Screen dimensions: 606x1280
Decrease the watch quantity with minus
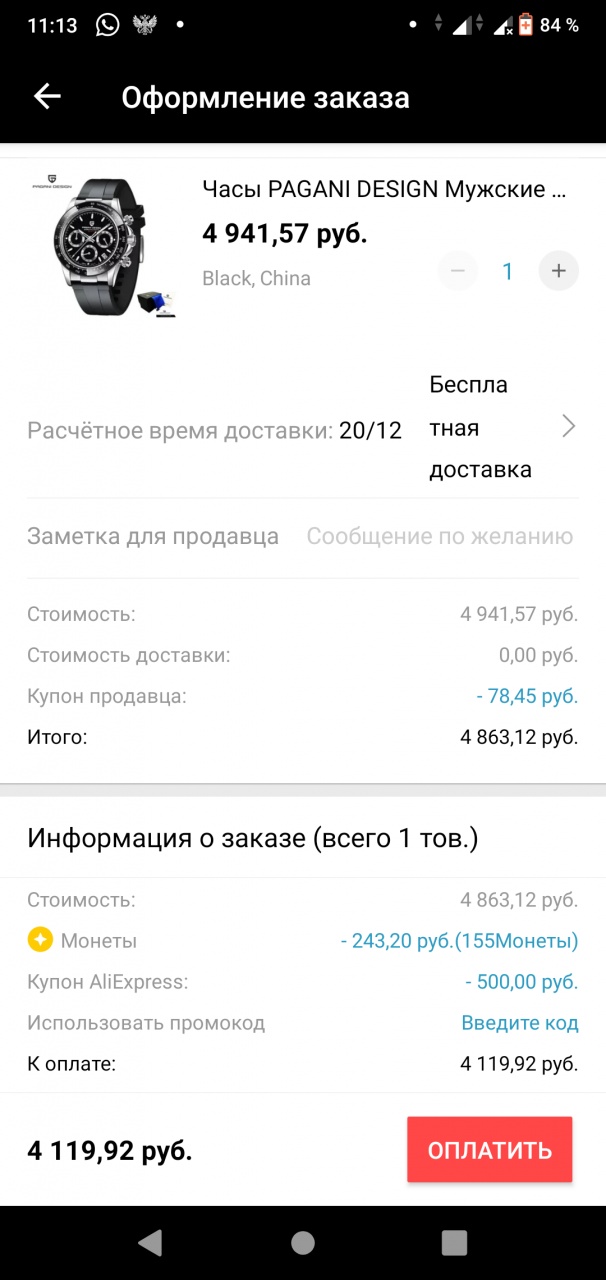(x=458, y=271)
